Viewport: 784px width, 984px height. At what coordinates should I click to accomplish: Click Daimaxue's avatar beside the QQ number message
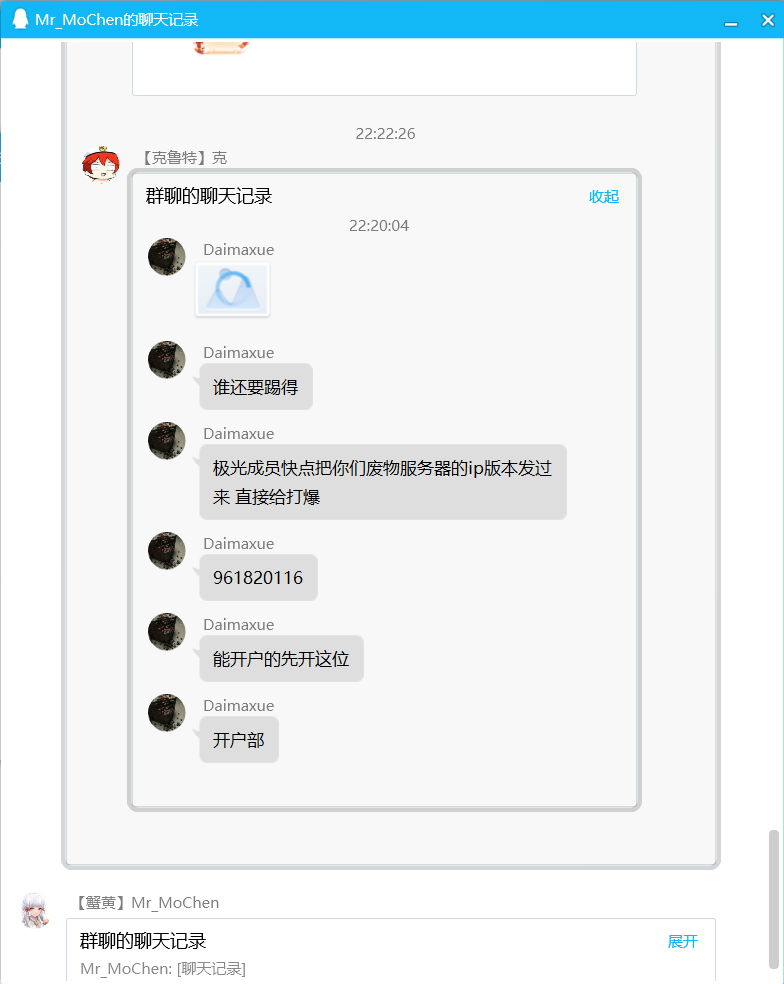166,550
